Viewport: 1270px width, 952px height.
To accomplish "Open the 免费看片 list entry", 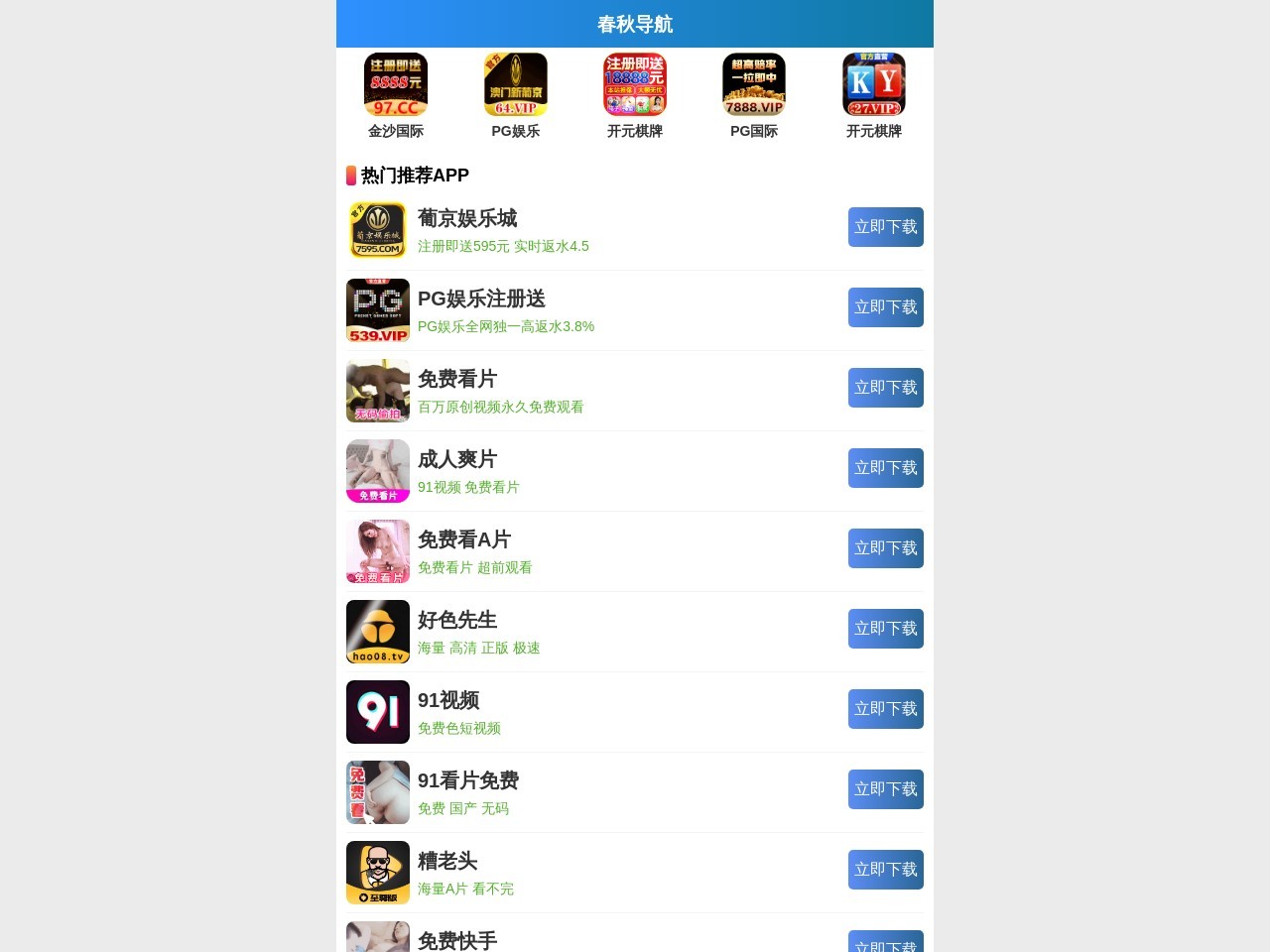I will [595, 390].
